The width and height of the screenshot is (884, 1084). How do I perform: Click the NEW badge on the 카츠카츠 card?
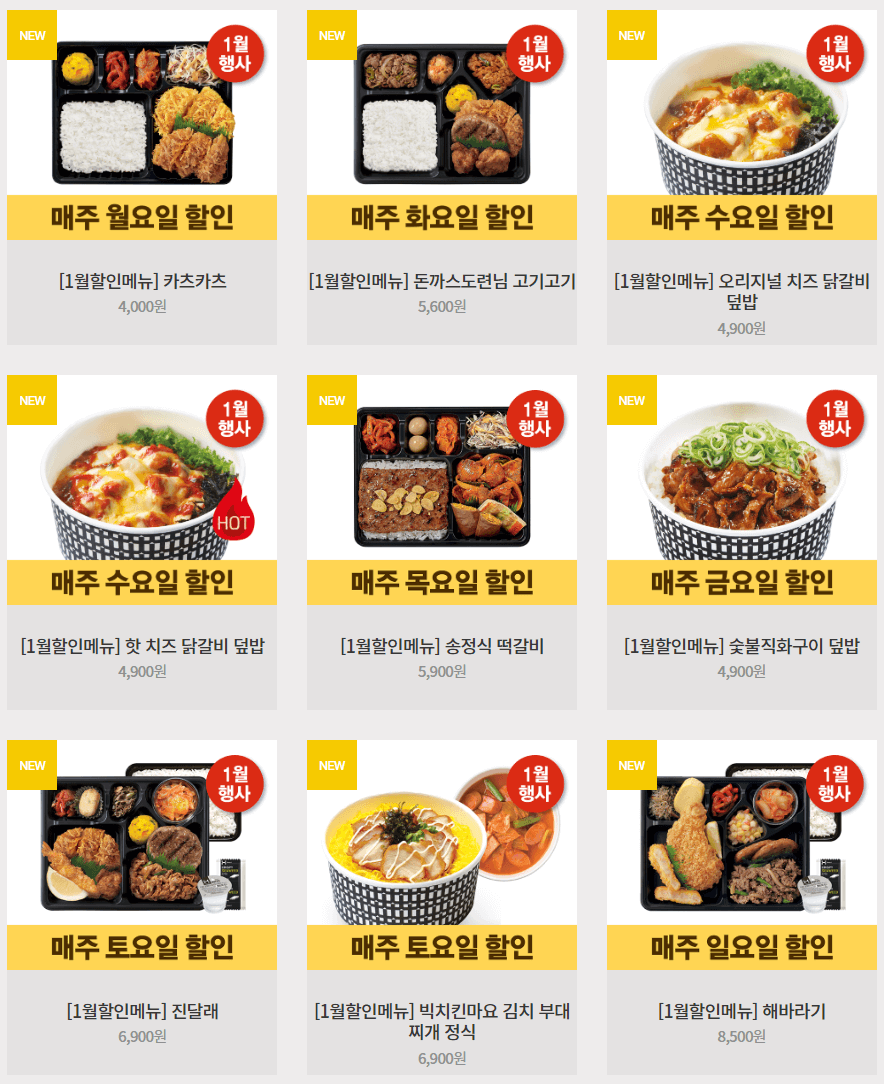pos(32,35)
